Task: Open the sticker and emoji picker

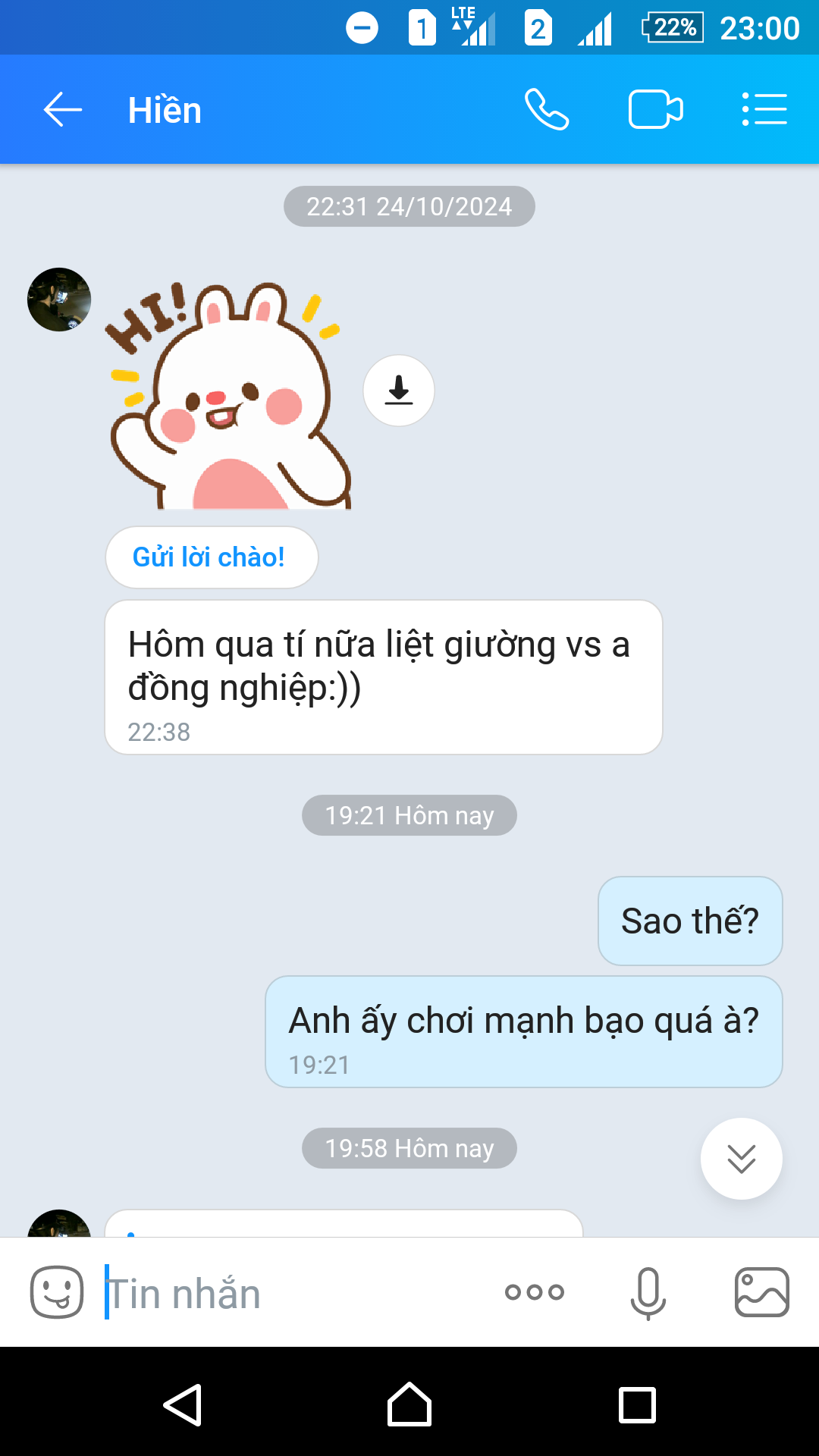Action: 57,1292
